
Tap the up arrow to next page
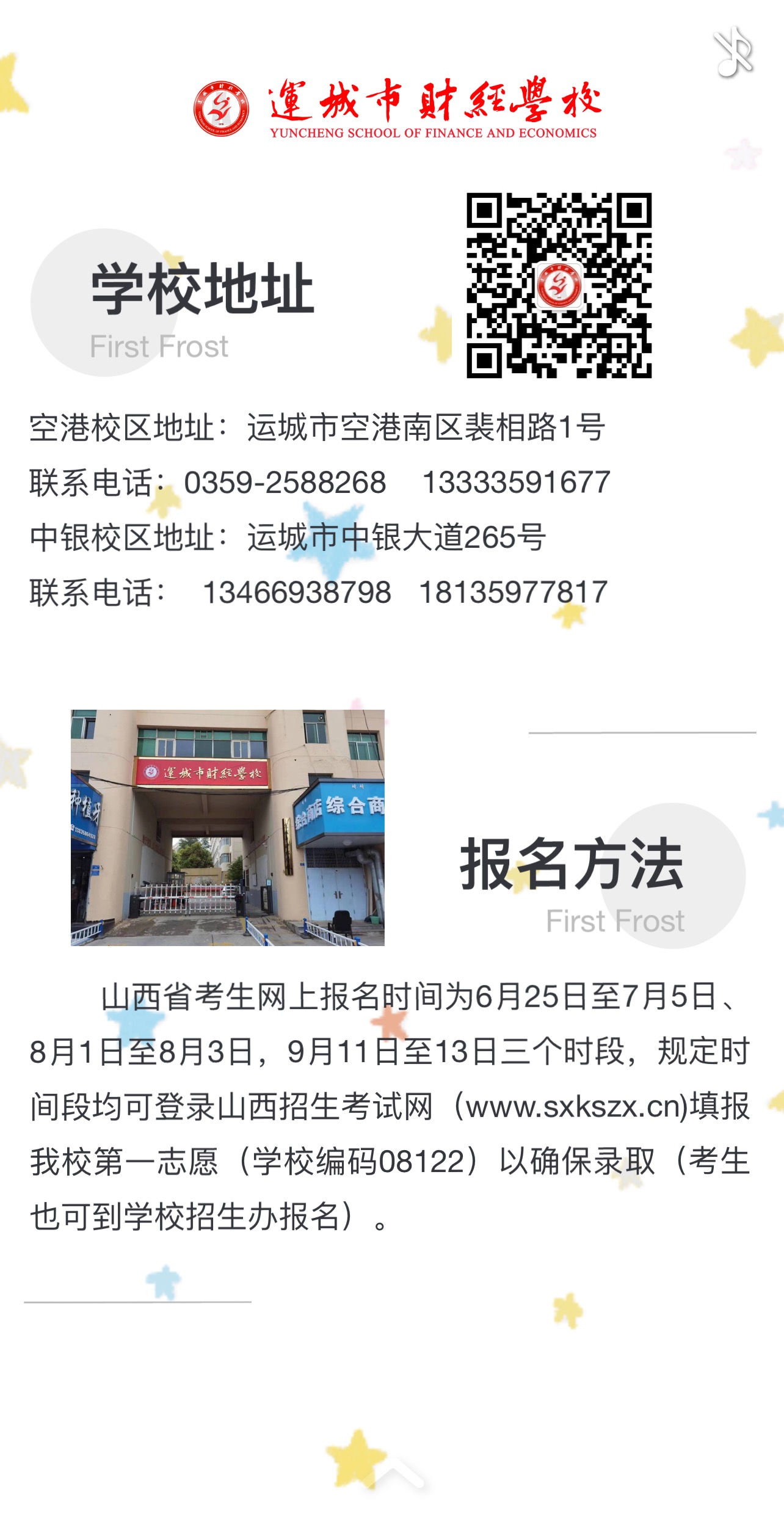398,1471
